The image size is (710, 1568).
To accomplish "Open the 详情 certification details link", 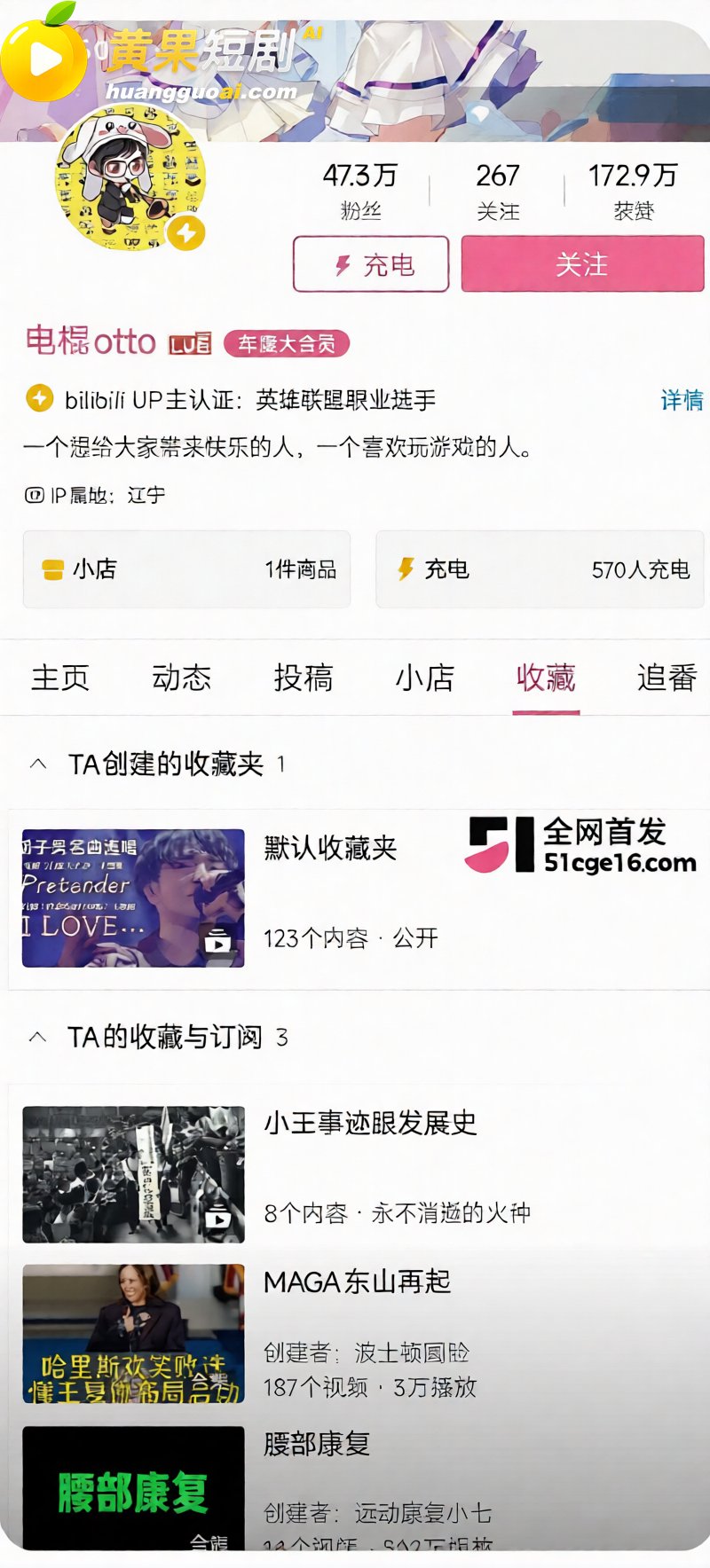I will (x=682, y=400).
